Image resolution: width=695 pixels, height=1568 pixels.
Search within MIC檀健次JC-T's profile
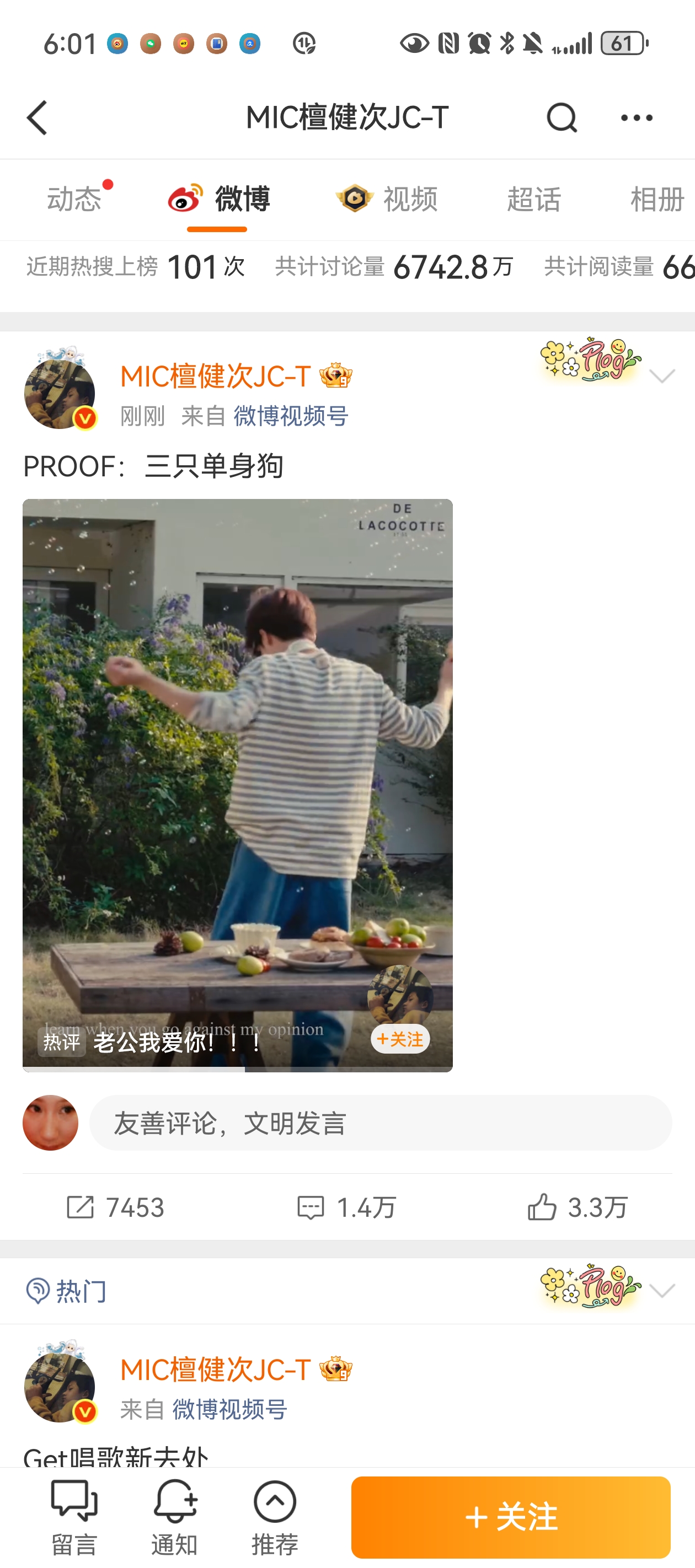coord(561,117)
